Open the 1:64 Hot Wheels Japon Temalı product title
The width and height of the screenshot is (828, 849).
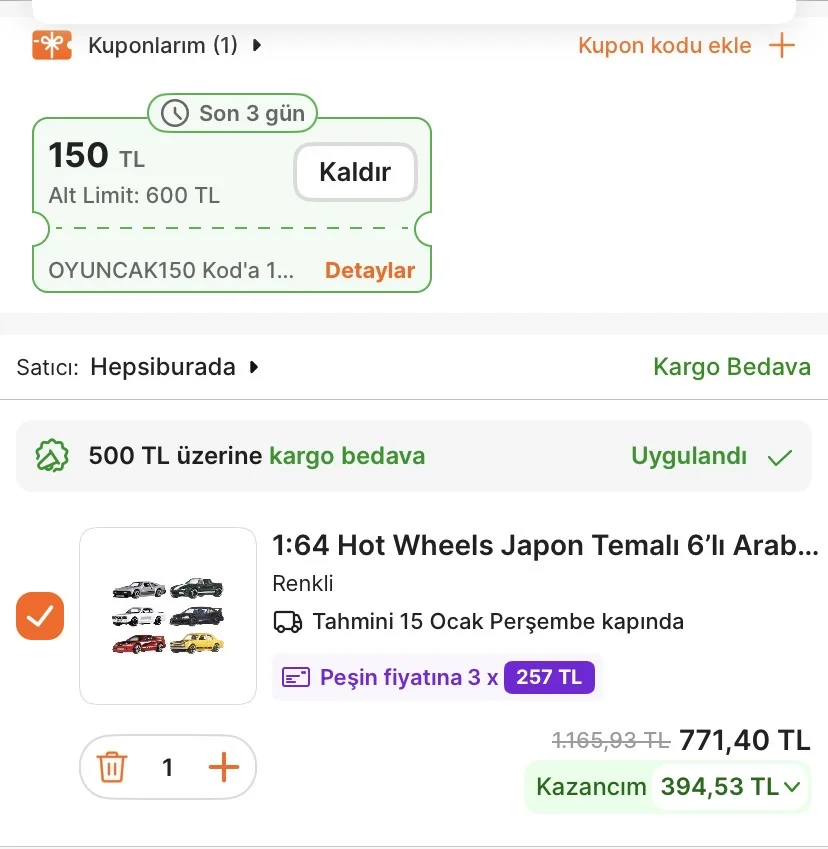545,545
